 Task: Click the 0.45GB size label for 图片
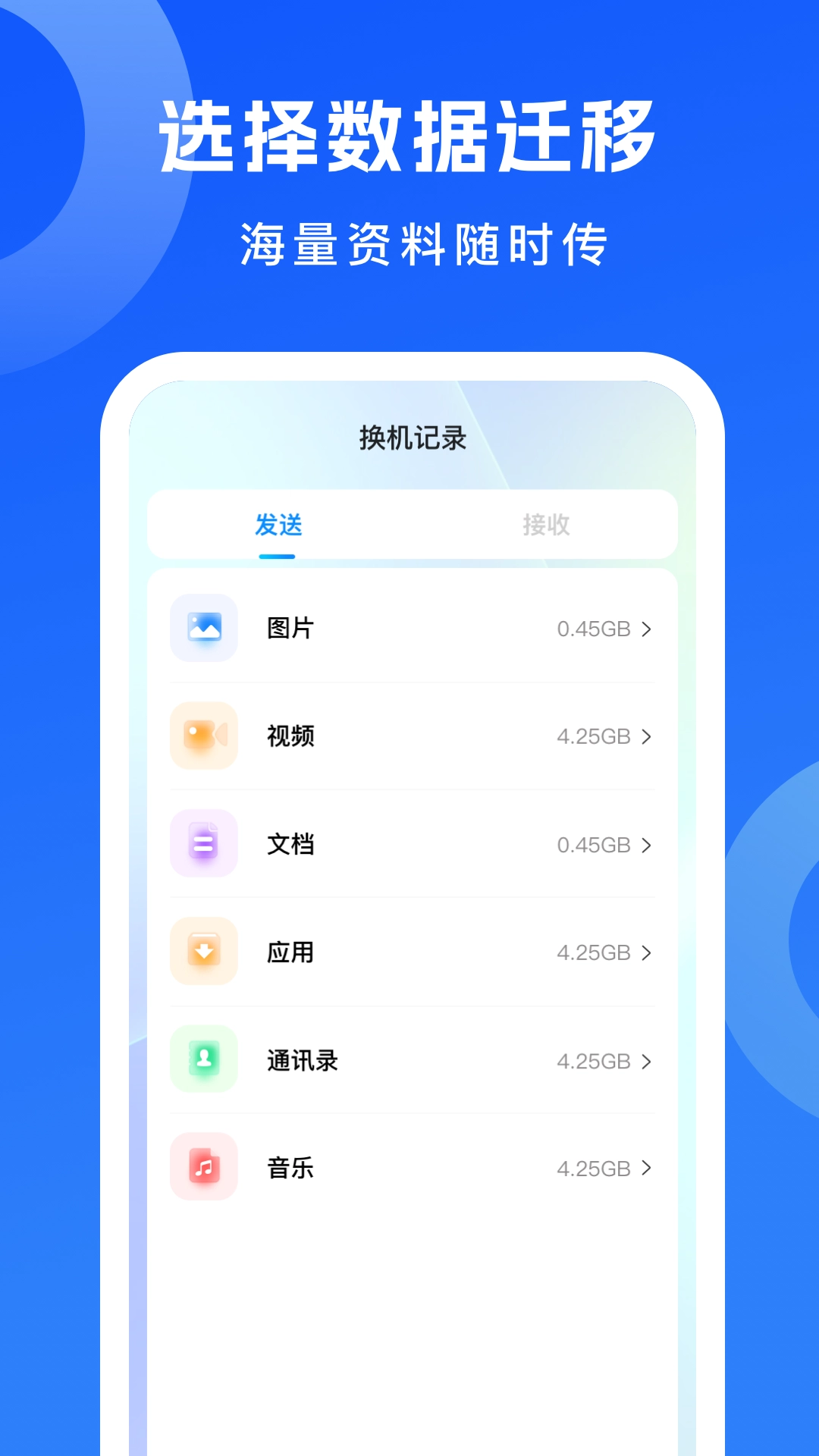point(595,629)
